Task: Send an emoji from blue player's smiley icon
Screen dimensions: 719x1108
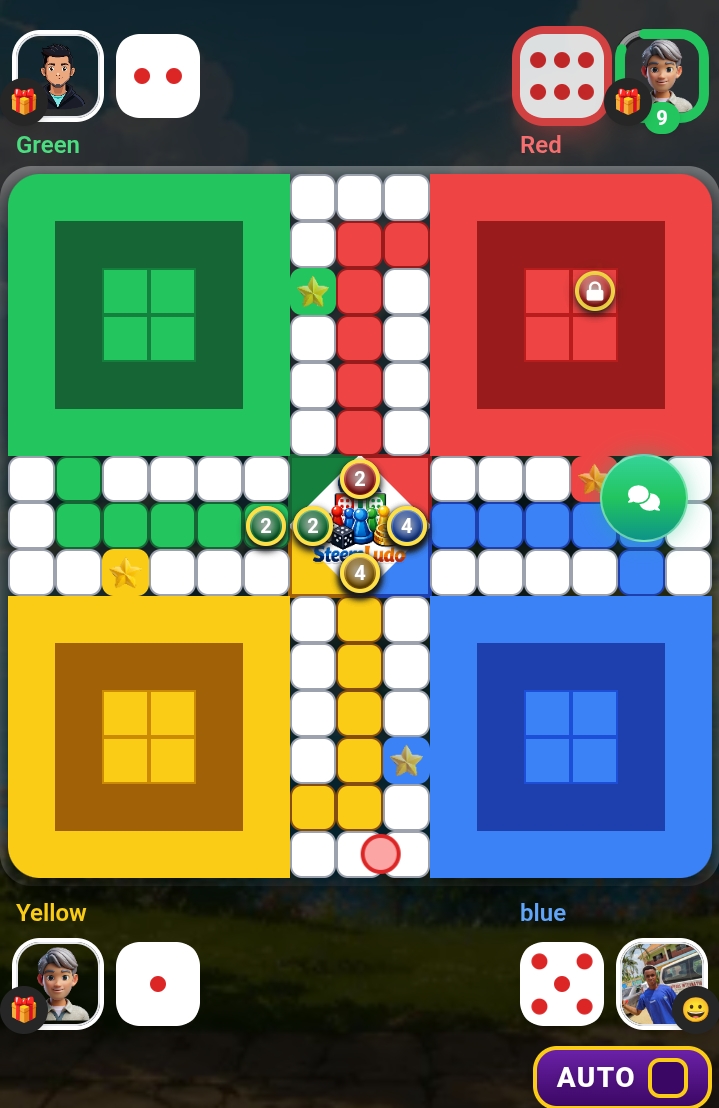Action: point(694,1010)
